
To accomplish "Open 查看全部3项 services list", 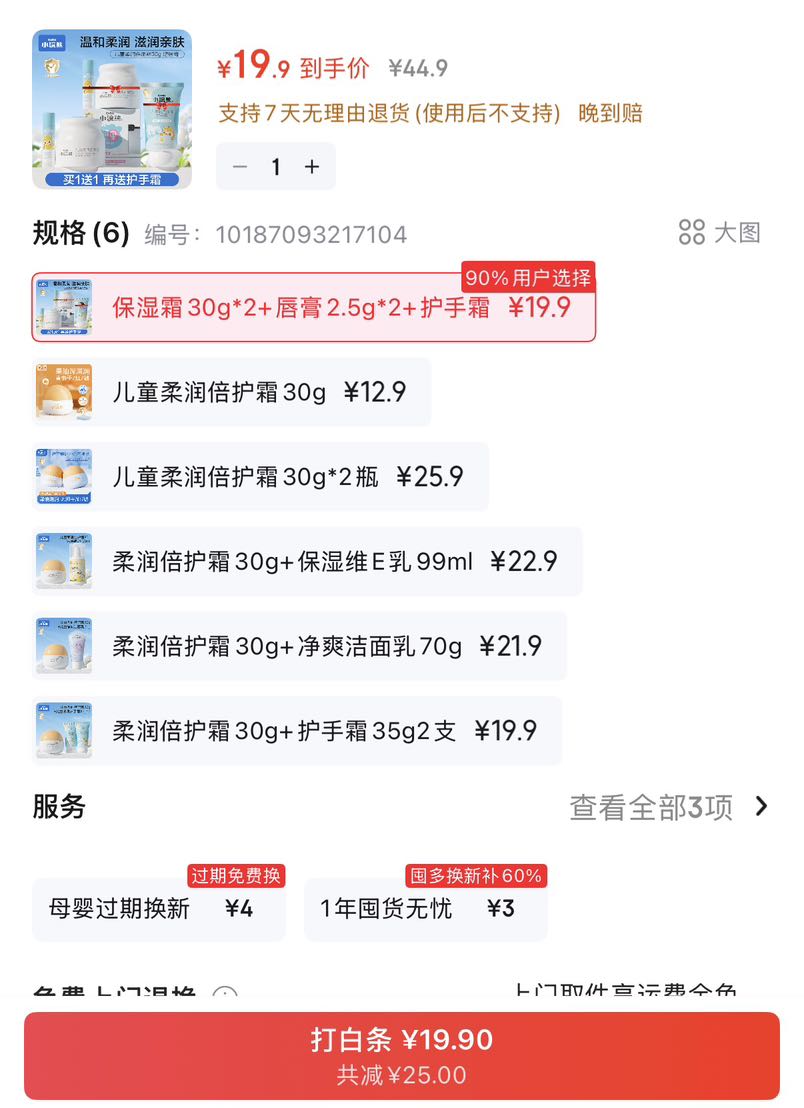I will pyautogui.click(x=668, y=807).
